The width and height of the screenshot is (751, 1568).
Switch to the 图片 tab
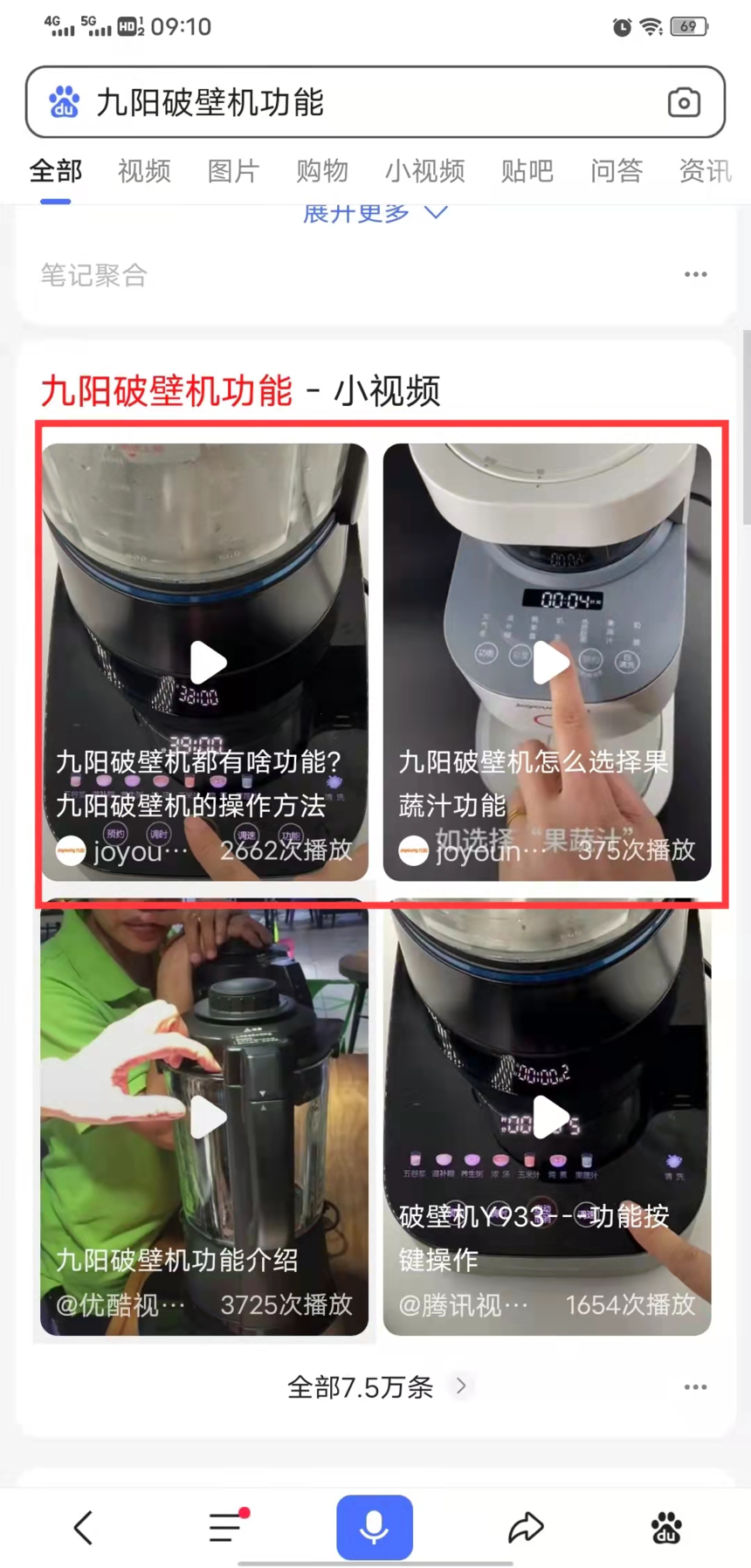[x=233, y=171]
